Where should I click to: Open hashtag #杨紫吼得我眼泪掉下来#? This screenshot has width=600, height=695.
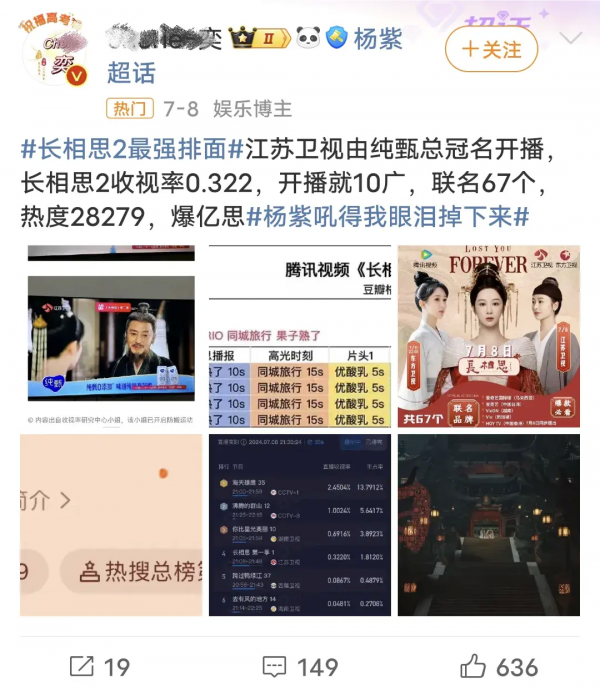click(387, 217)
